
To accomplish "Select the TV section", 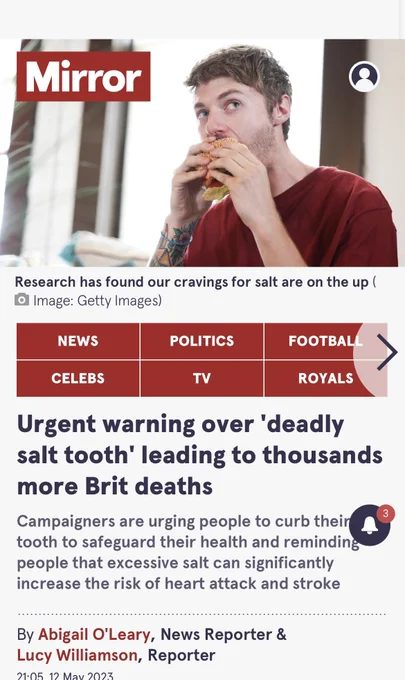I will point(202,378).
